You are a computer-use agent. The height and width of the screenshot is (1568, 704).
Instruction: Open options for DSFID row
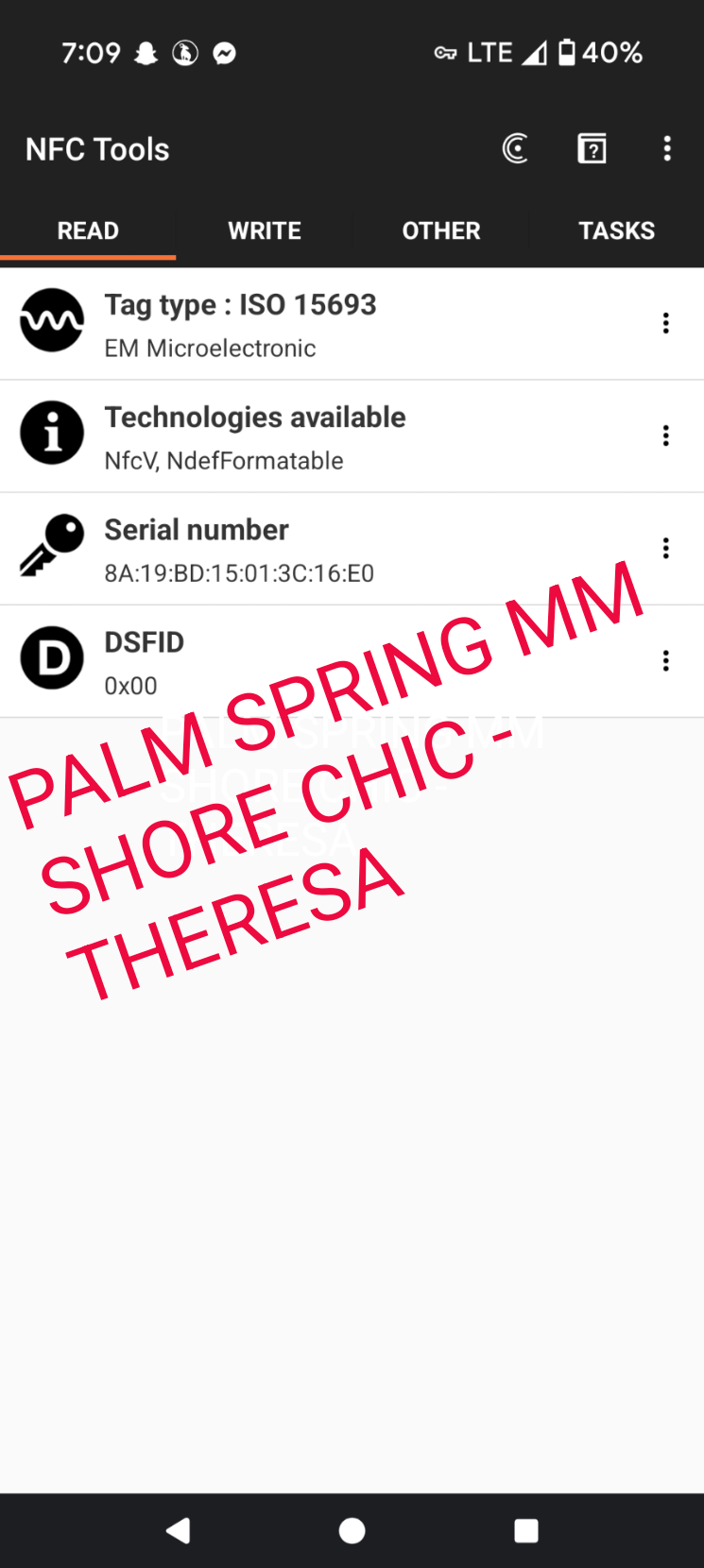[x=666, y=660]
